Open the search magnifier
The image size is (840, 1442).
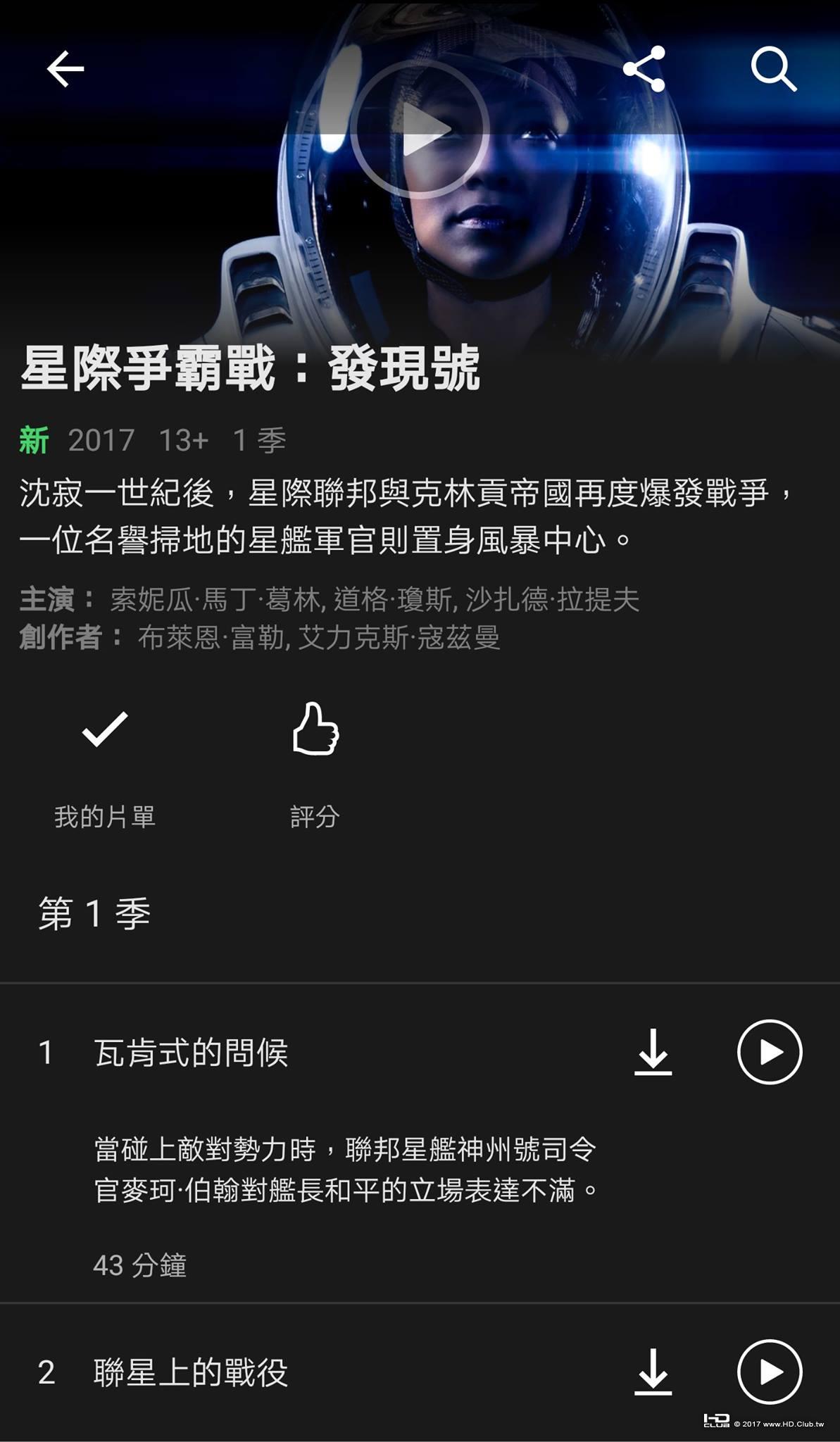773,69
